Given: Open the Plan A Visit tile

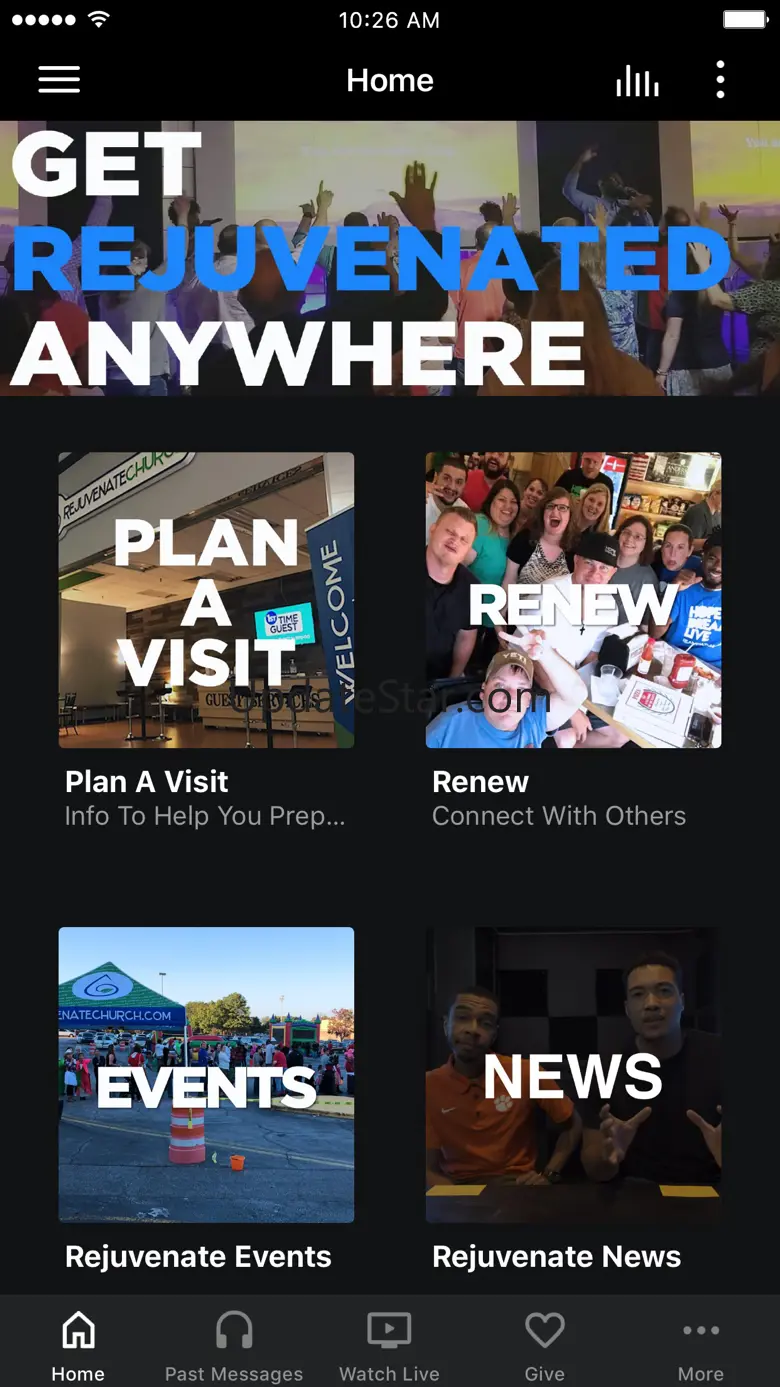Looking at the screenshot, I should [206, 600].
